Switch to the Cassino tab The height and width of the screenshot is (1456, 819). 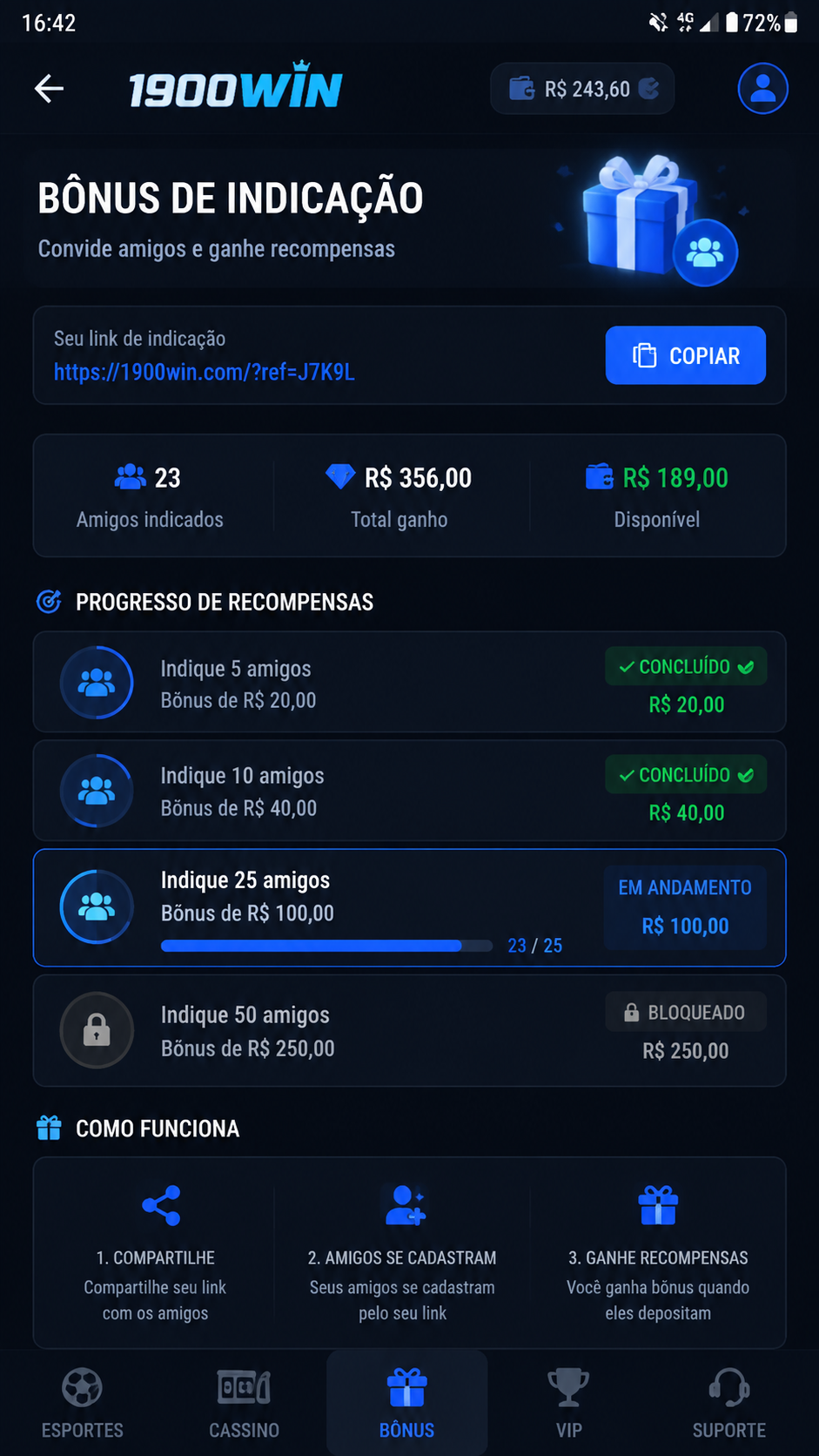(245, 1404)
